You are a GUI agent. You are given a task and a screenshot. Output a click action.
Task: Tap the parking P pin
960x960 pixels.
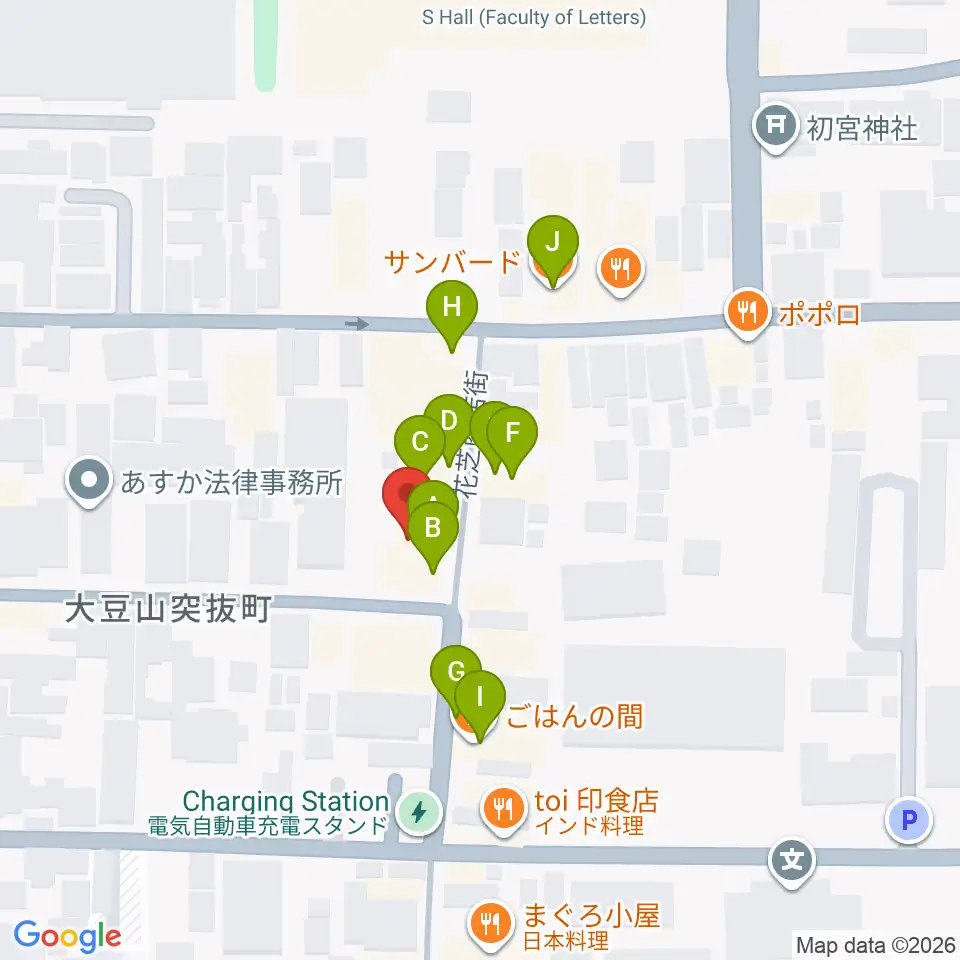(x=909, y=819)
